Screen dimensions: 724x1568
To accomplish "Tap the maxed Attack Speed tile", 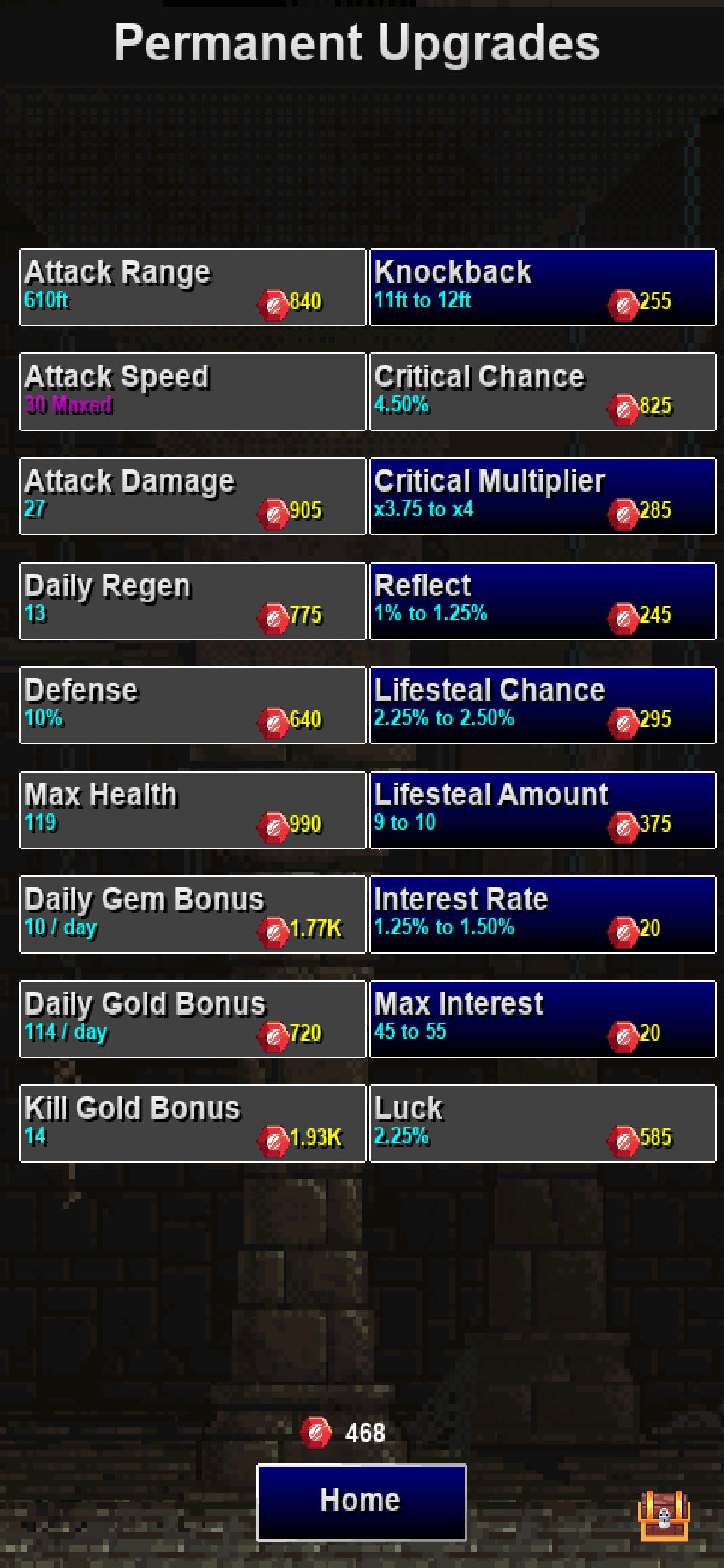I will click(192, 391).
